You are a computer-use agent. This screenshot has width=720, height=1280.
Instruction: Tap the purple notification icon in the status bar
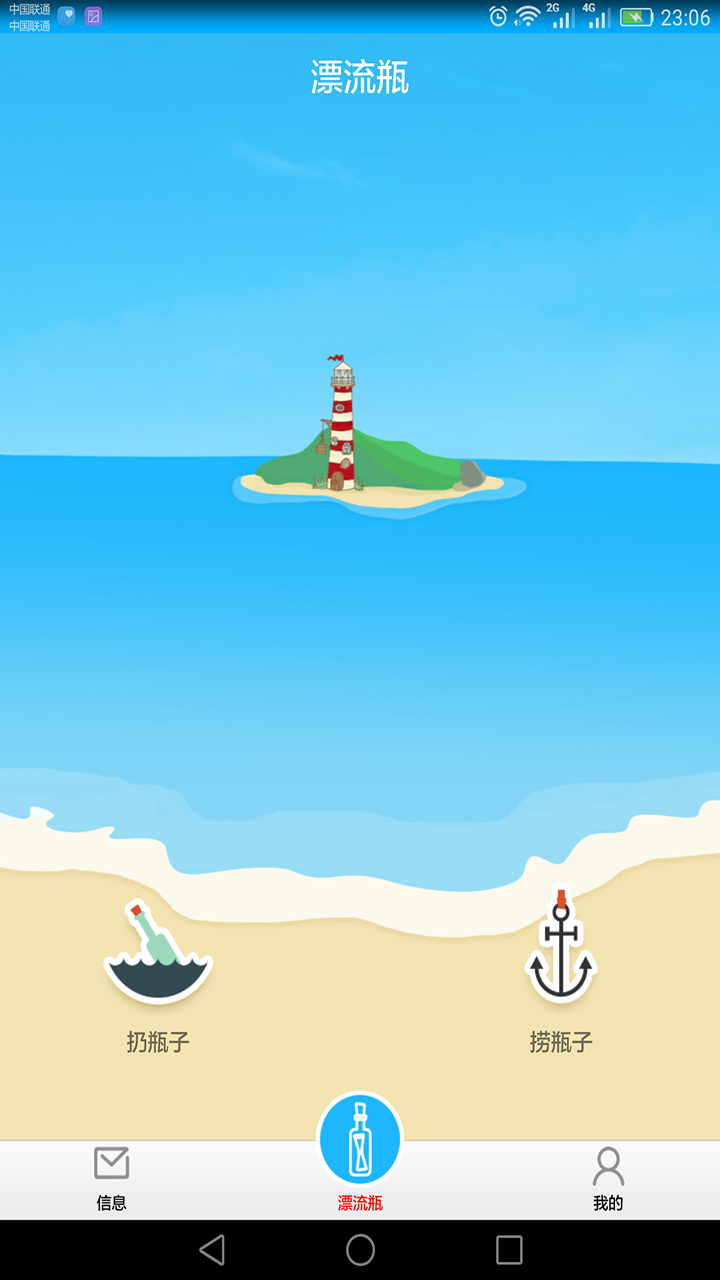tap(95, 15)
